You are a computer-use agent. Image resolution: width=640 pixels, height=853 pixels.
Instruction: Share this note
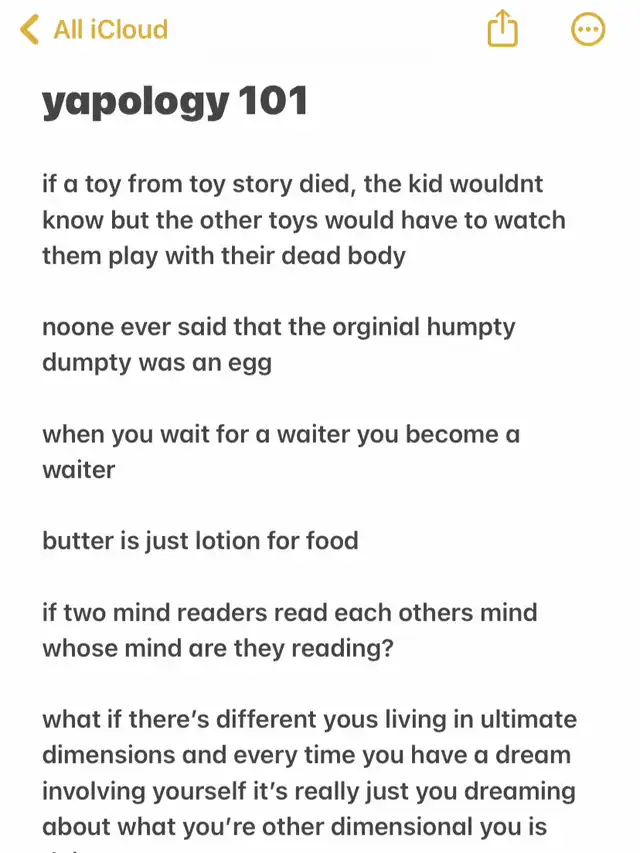(503, 30)
